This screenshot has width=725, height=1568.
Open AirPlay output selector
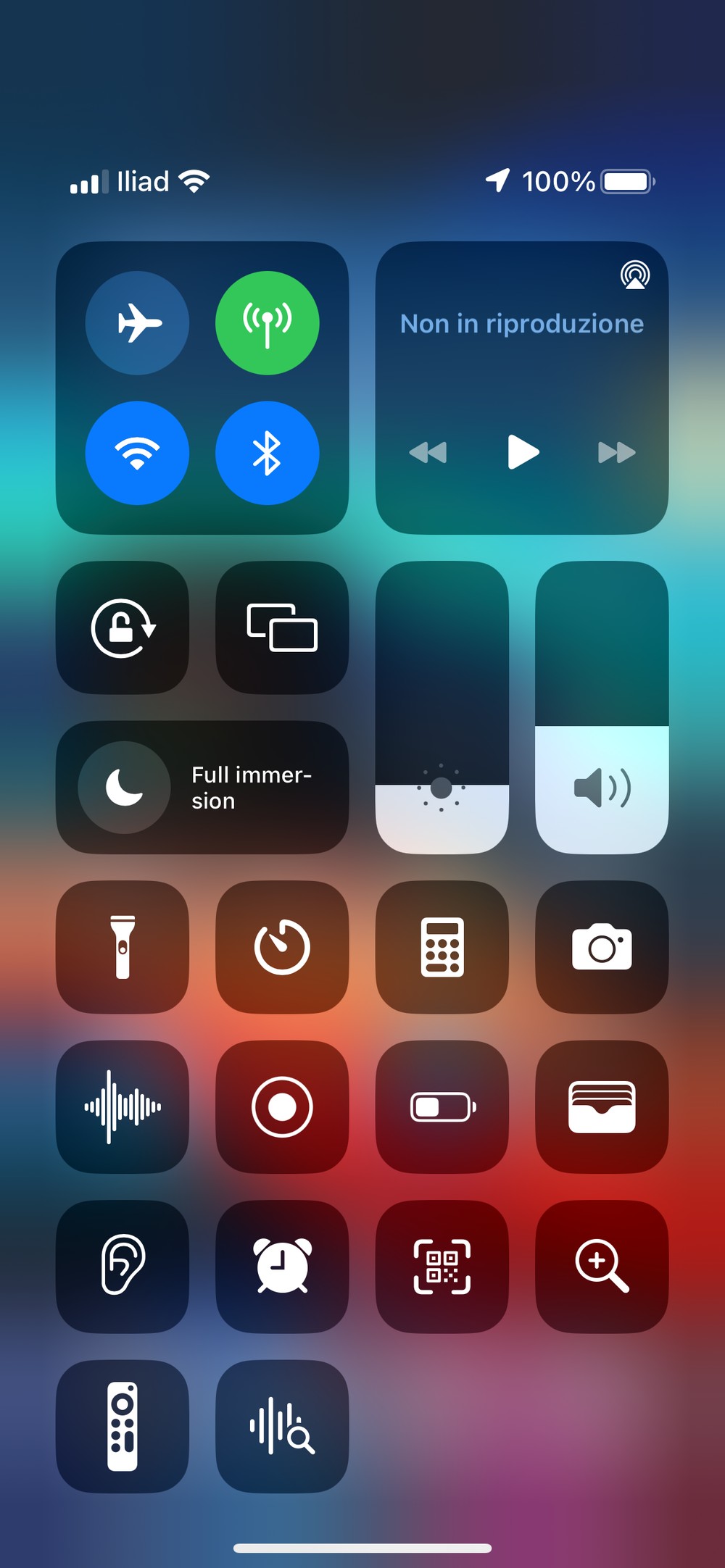click(635, 275)
